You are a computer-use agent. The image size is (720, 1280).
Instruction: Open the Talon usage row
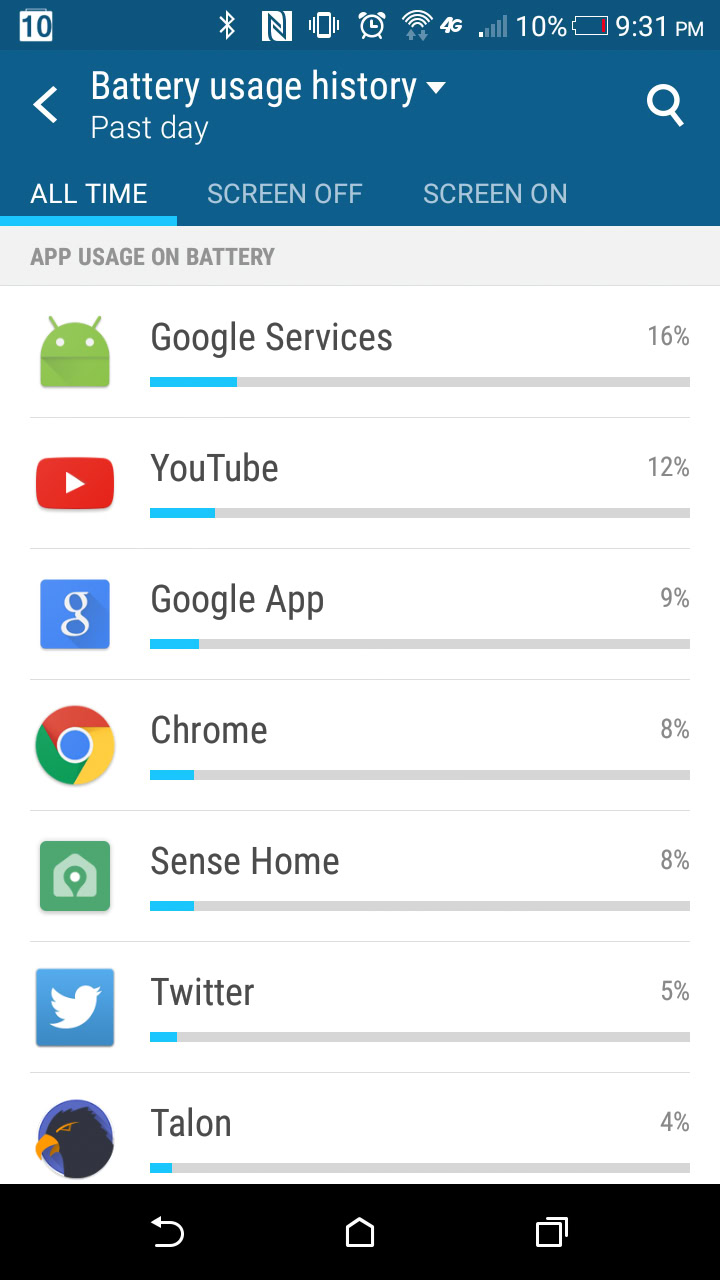click(x=360, y=1135)
